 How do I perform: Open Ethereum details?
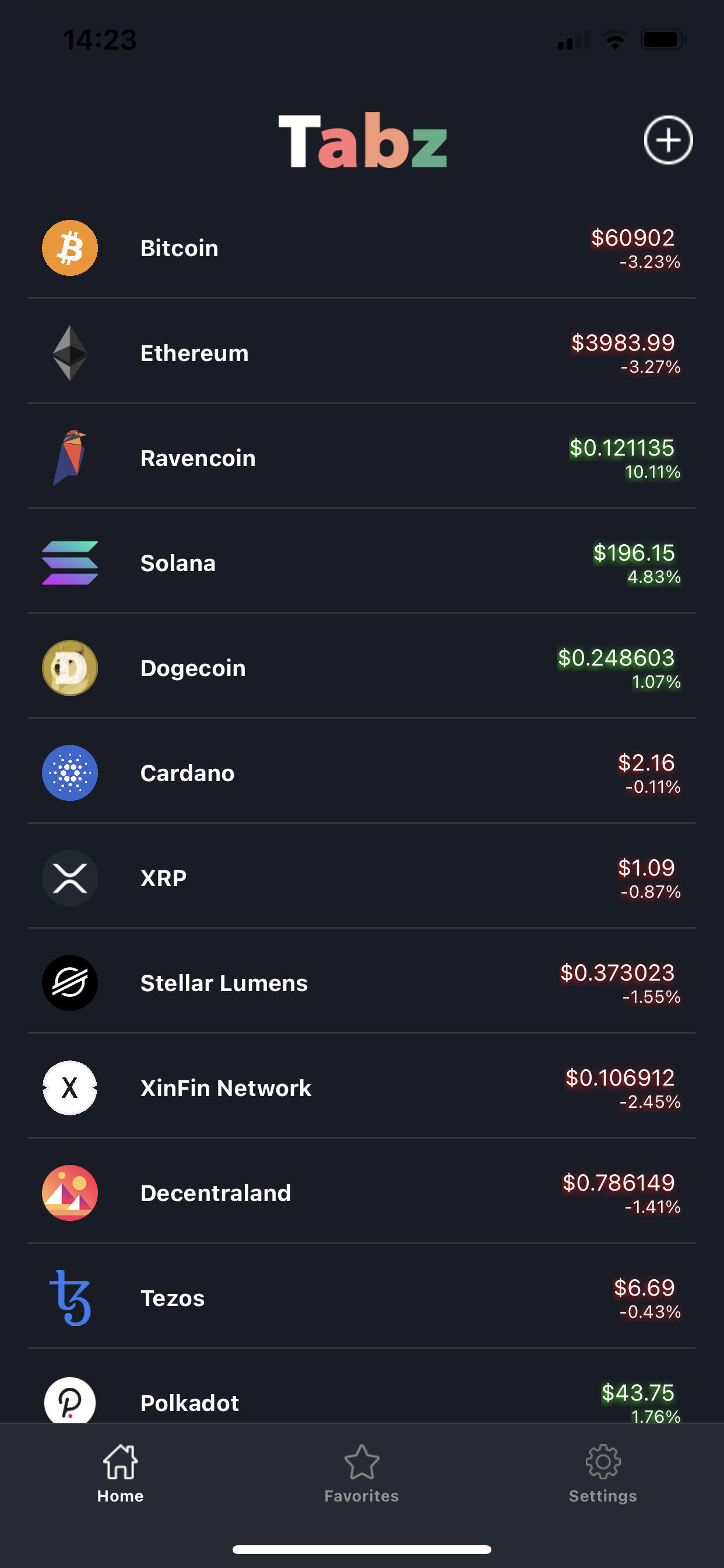pos(361,353)
